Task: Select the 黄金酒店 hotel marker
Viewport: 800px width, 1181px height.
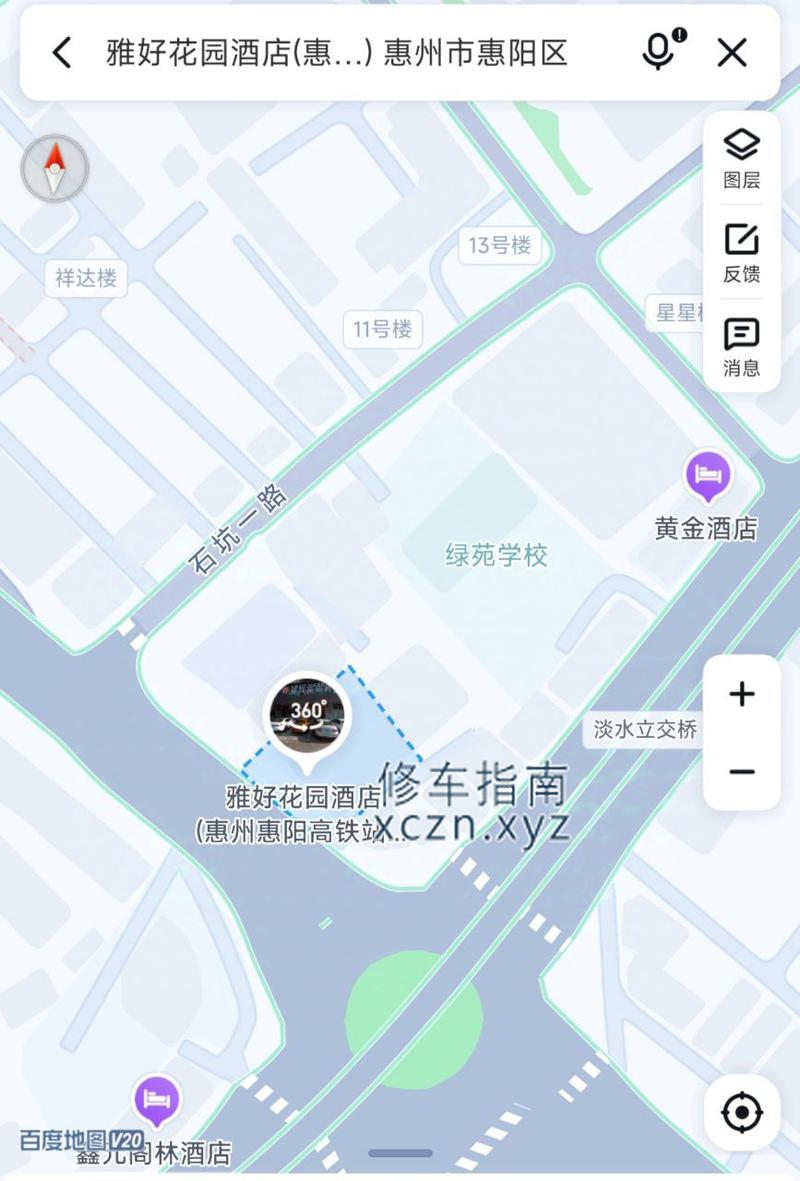Action: coord(708,478)
